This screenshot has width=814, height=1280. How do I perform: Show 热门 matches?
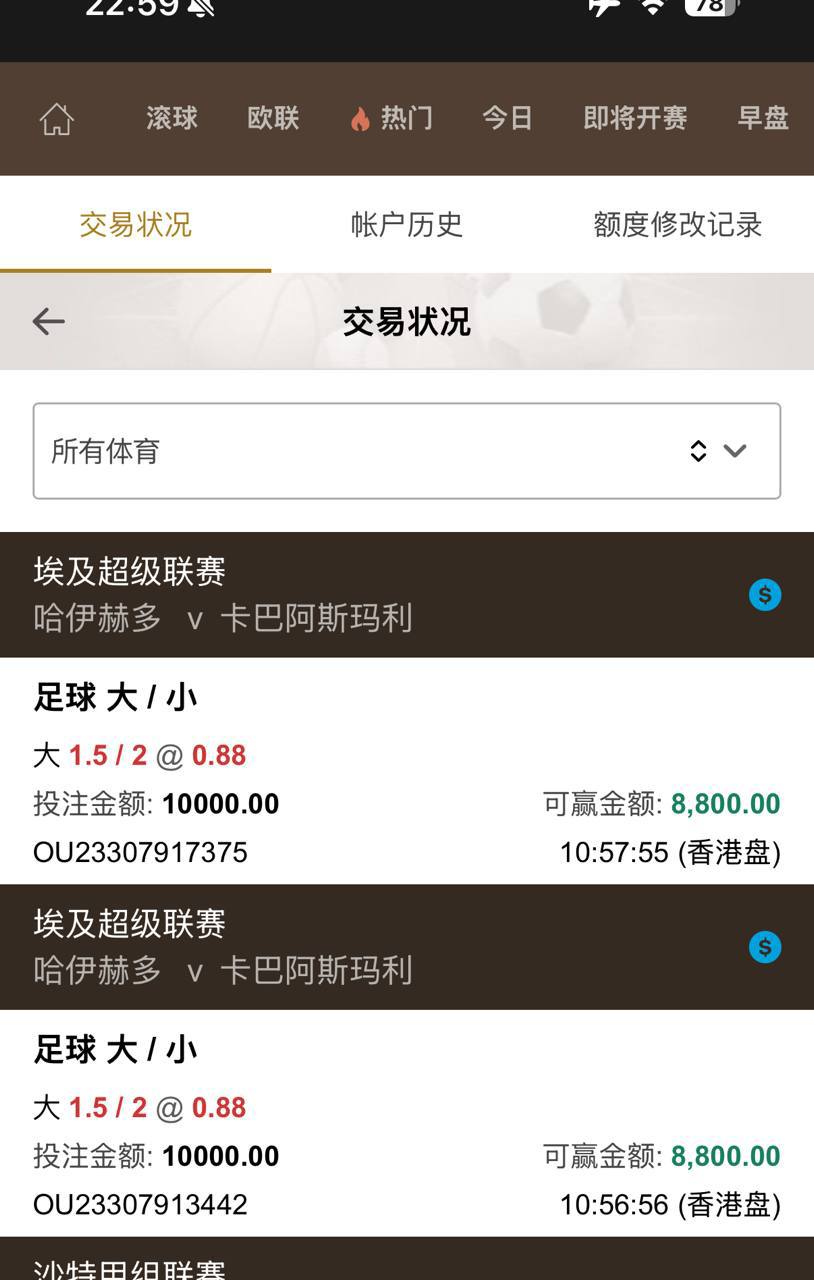pos(392,118)
